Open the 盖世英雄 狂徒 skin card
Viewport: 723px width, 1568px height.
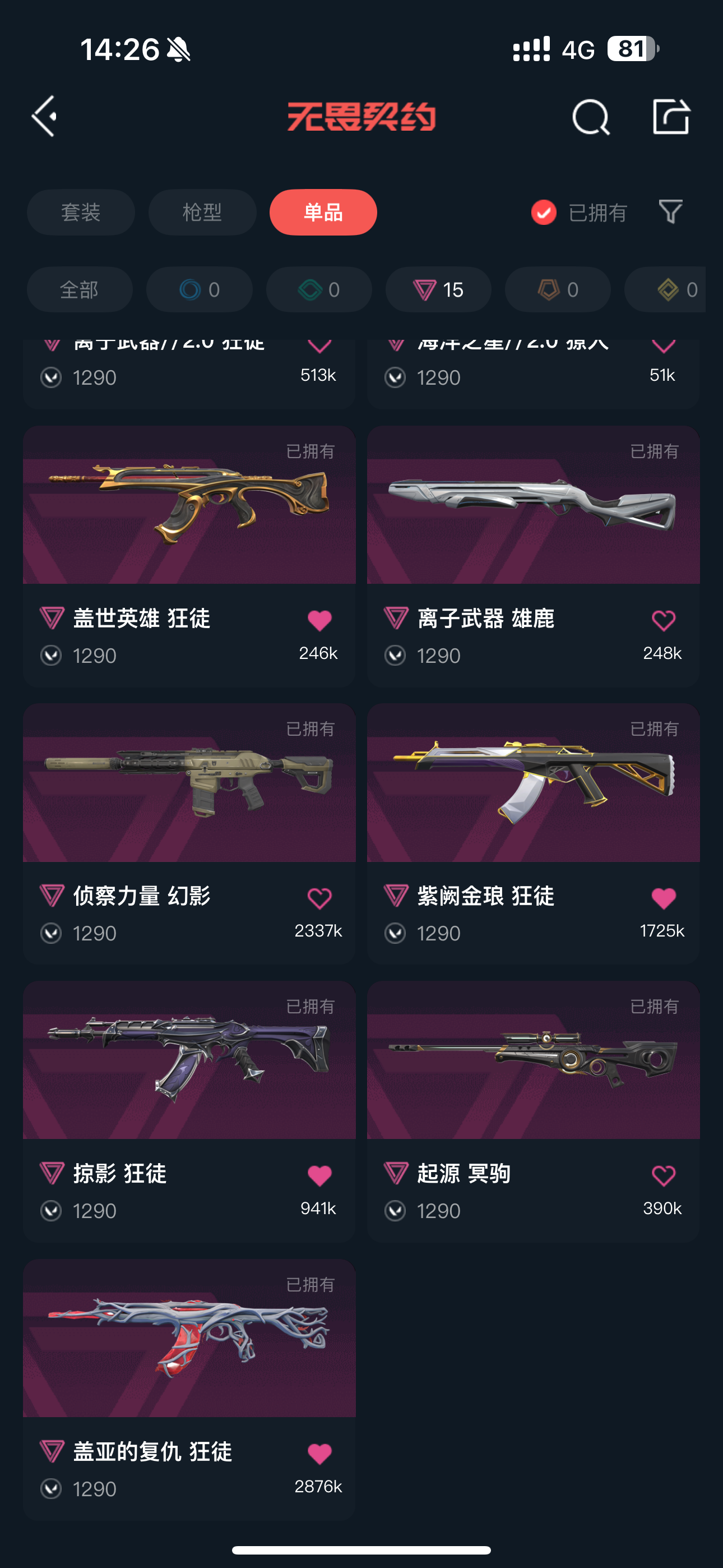189,556
